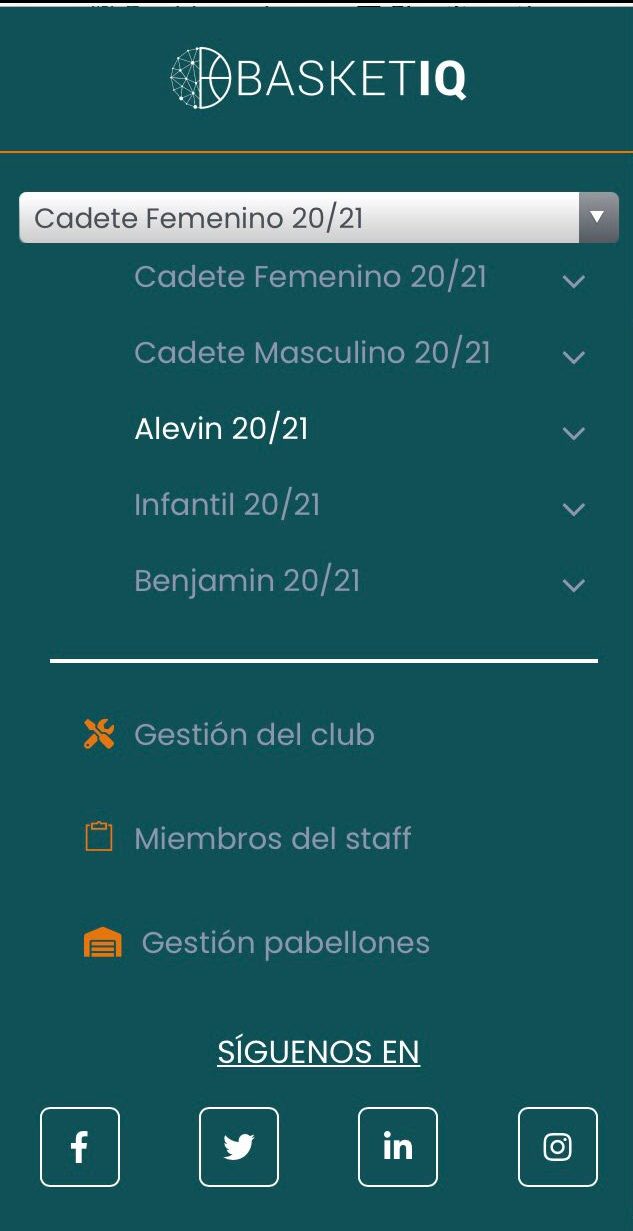Viewport: 633px width, 1231px height.
Task: Visit the Instagram profile
Action: tap(557, 1147)
